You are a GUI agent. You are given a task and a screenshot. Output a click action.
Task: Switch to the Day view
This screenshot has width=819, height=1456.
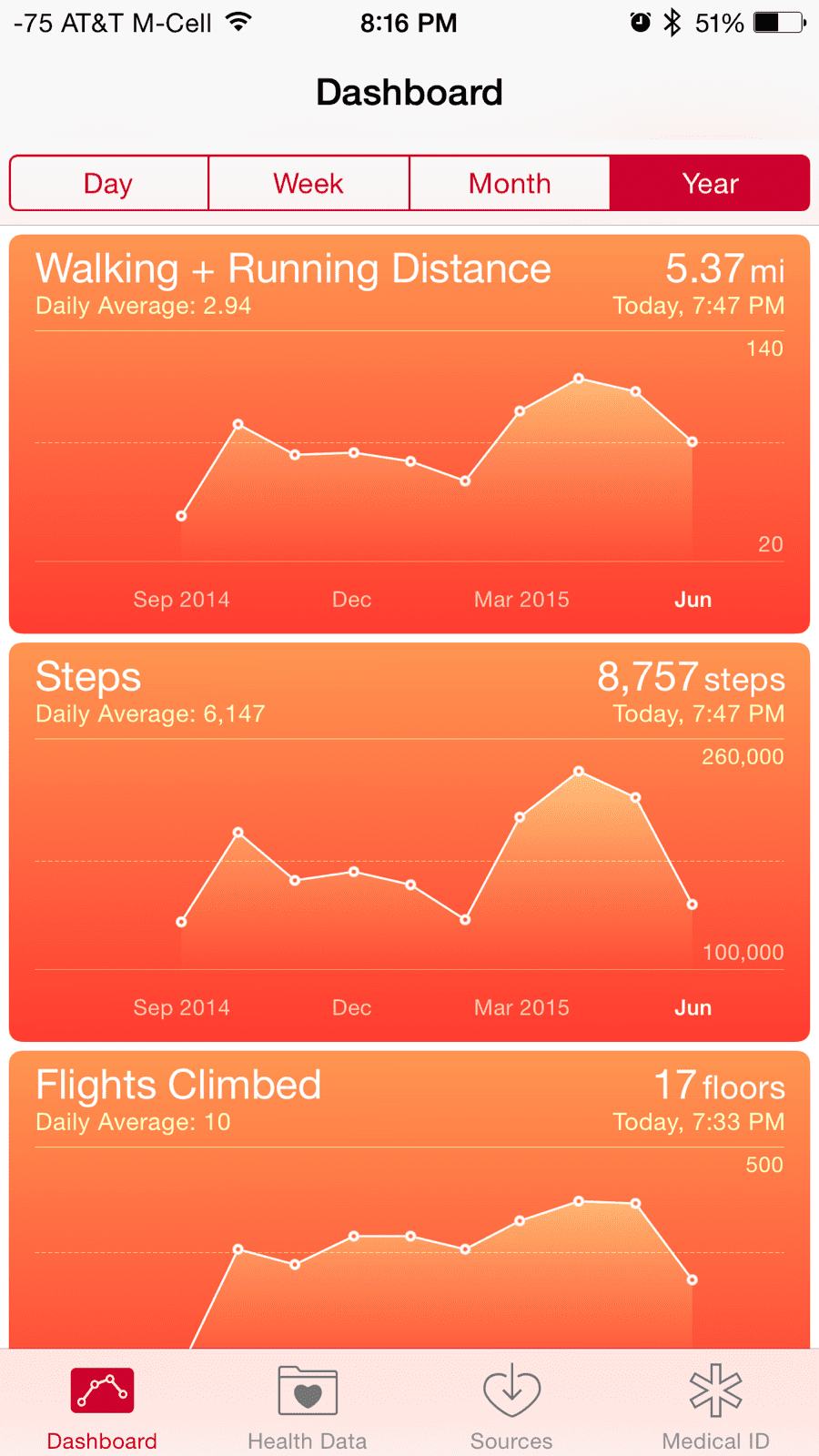tap(109, 183)
